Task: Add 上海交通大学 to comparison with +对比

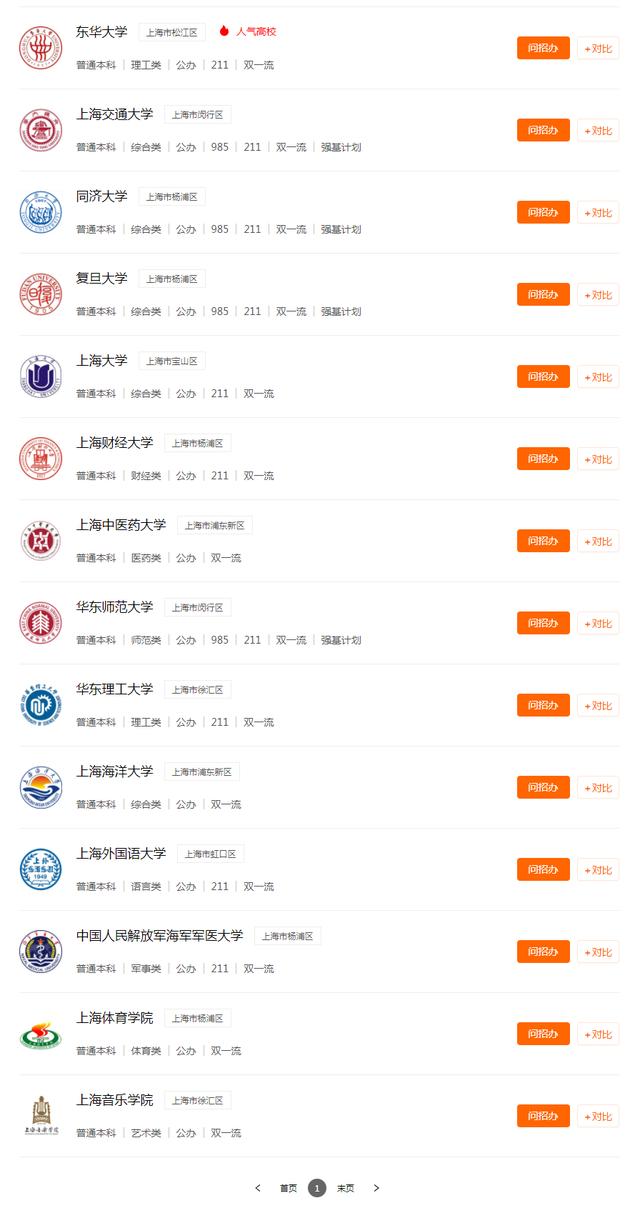Action: pos(598,130)
